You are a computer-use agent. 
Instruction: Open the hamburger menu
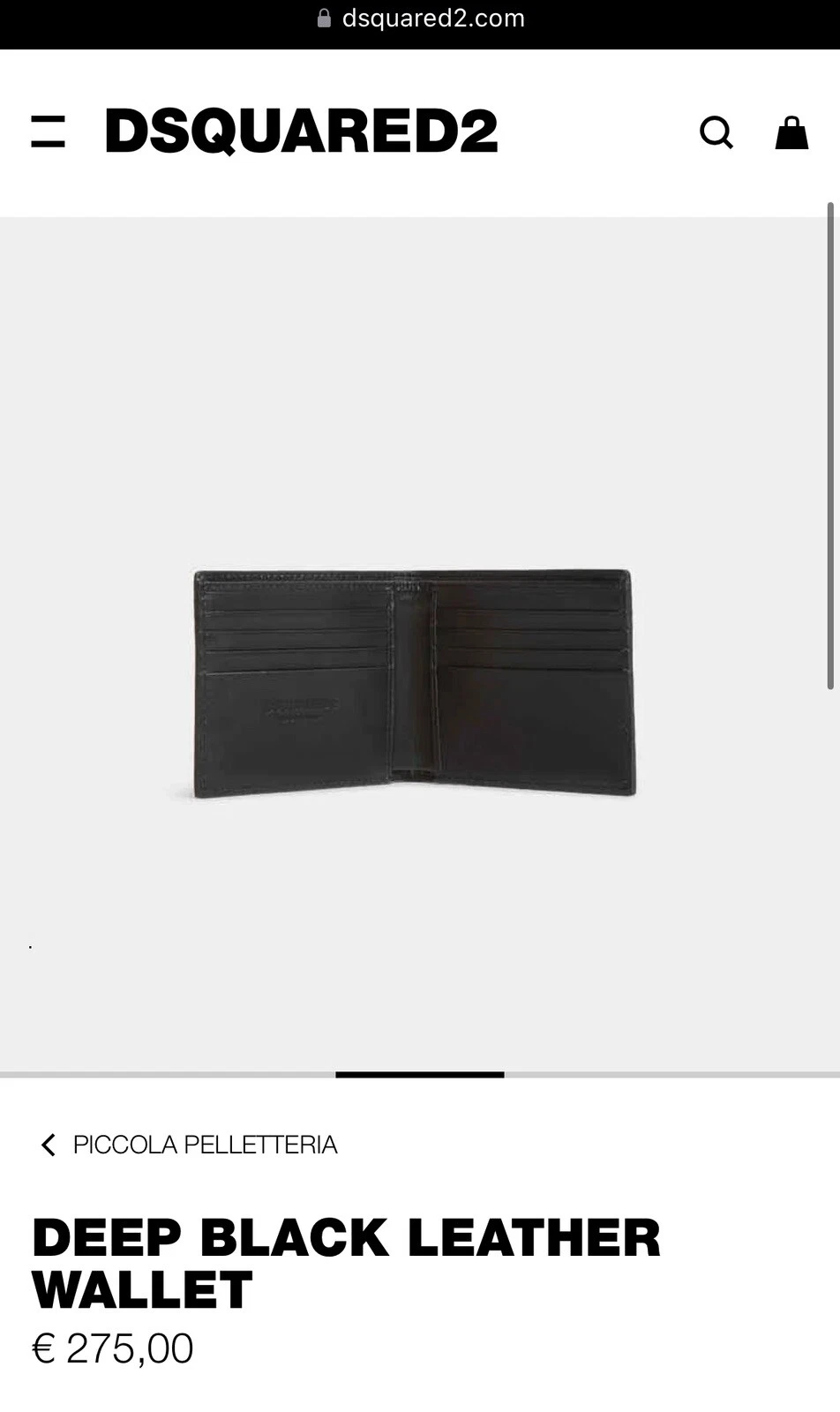tap(48, 131)
